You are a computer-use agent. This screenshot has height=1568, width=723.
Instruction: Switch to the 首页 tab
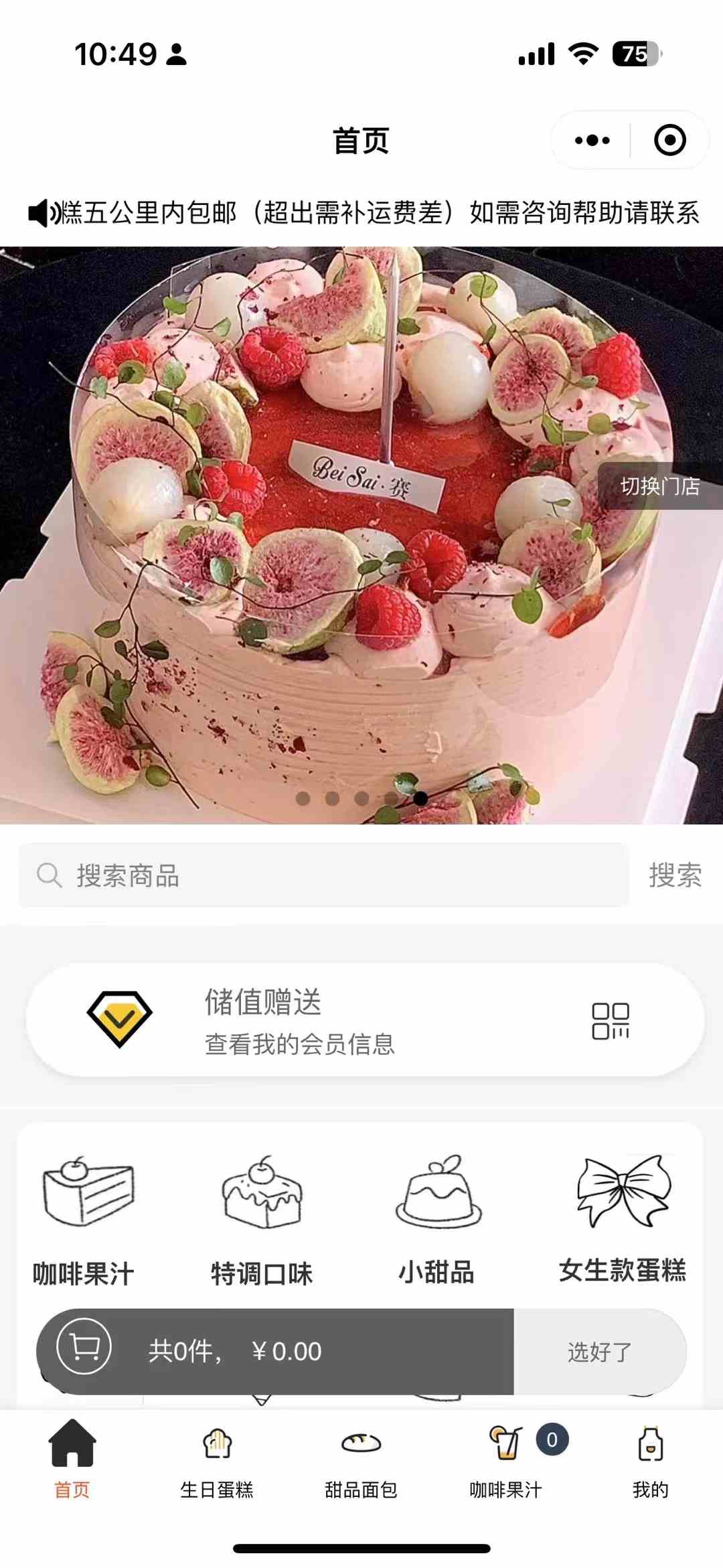(72, 1459)
